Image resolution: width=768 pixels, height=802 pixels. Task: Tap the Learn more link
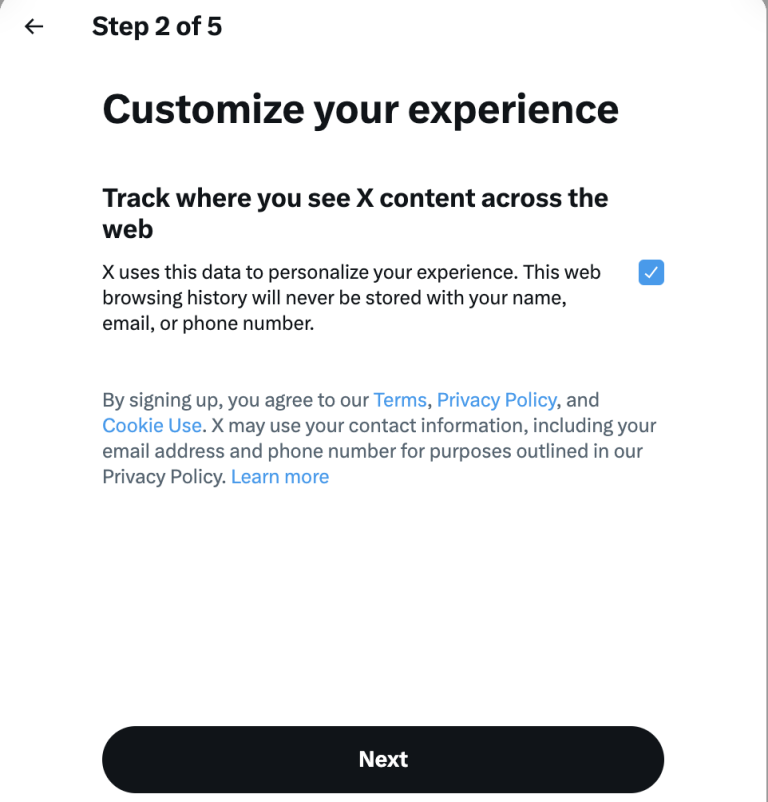point(280,477)
